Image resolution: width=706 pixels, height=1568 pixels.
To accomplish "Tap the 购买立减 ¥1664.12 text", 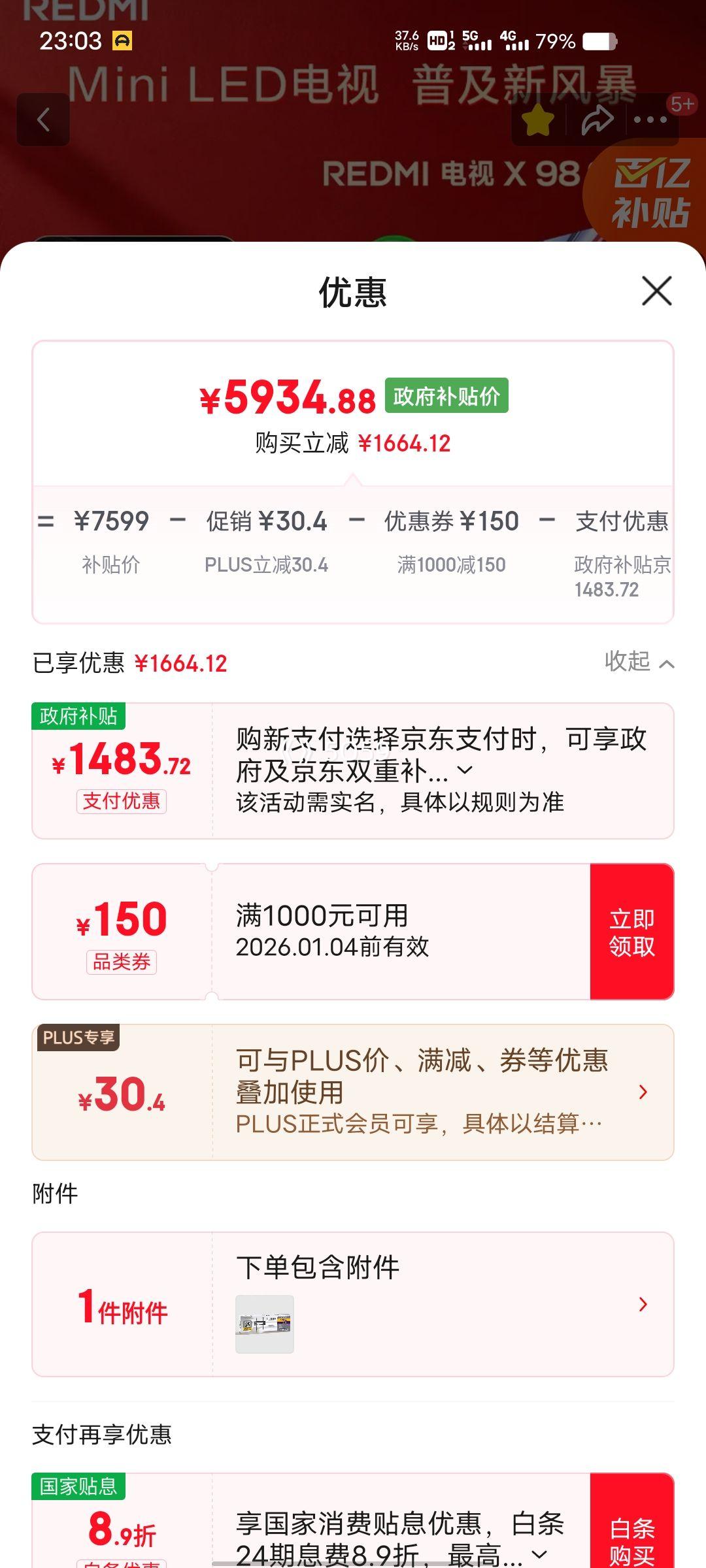I will [x=352, y=442].
